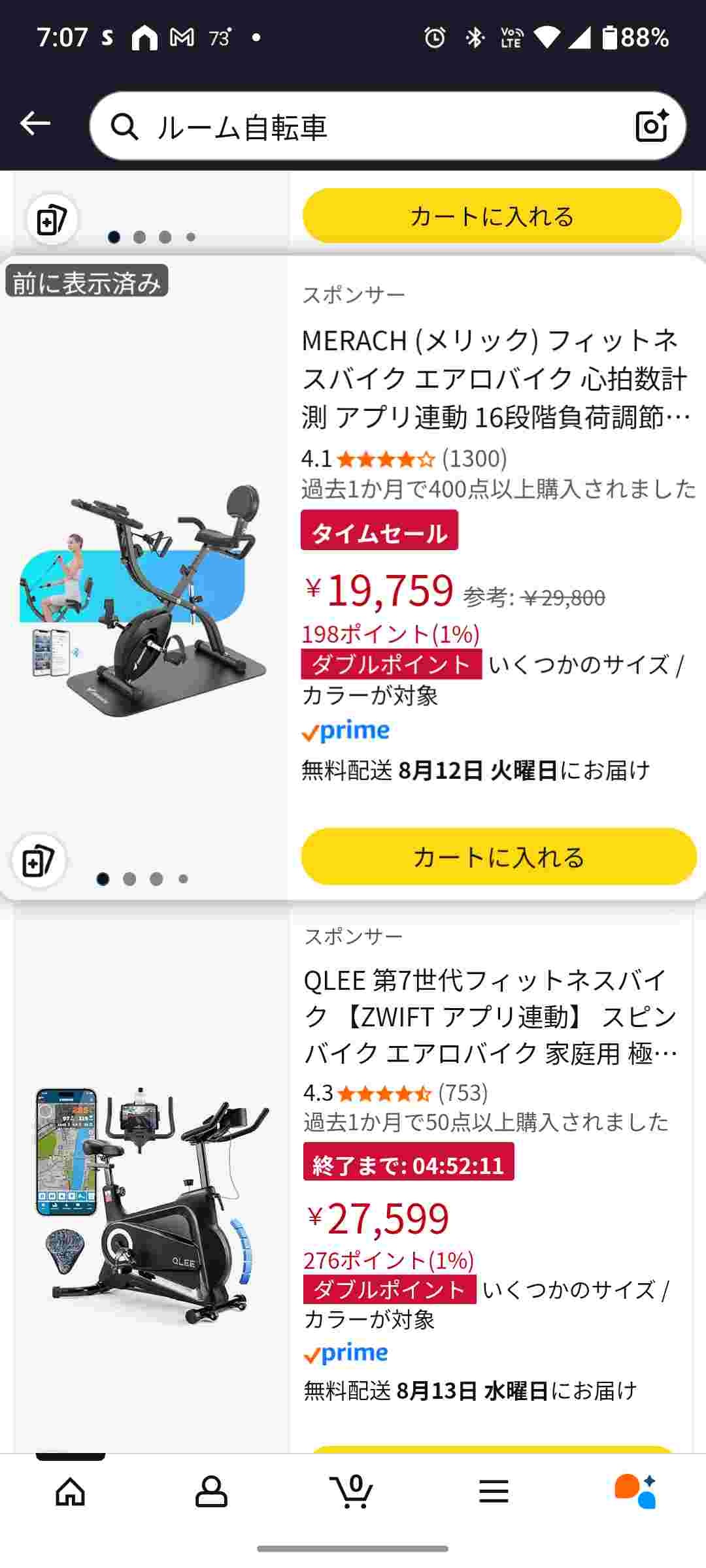Viewport: 706px width, 1568px height.
Task: Tap the カートに入れる button at the top
Action: pos(492,216)
